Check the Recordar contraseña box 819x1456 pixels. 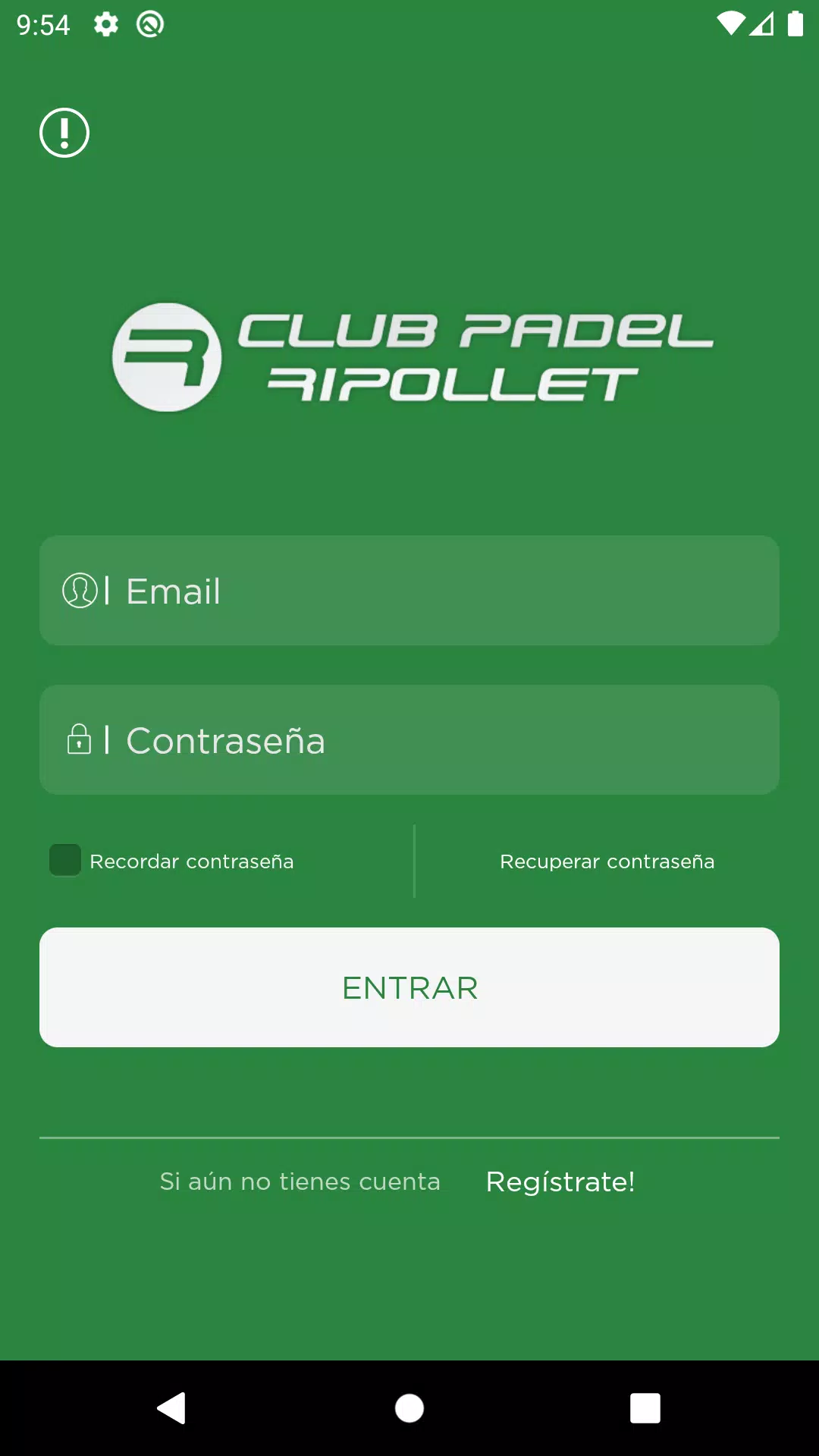click(x=65, y=860)
